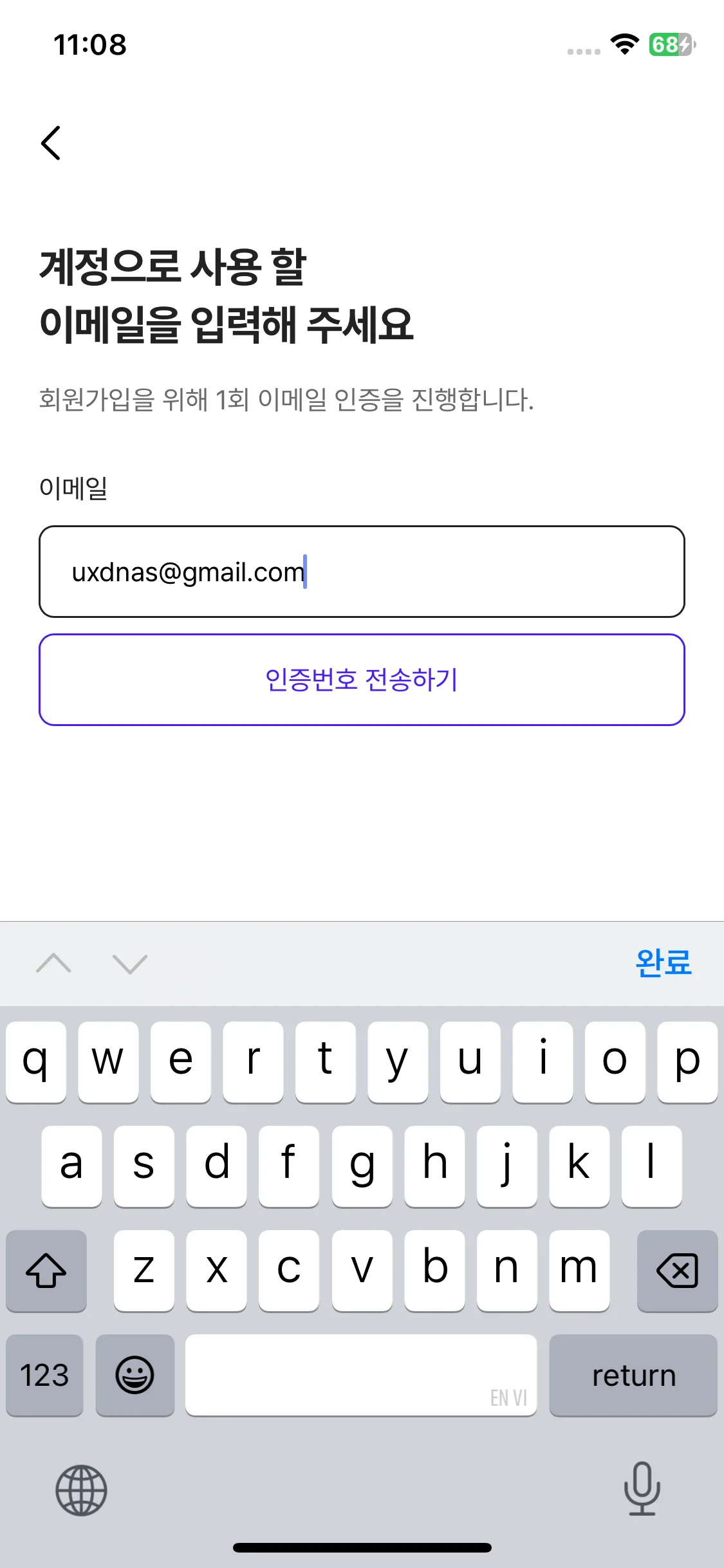This screenshot has height=1568, width=724.
Task: Jump to next field with down chevron
Action: click(x=130, y=964)
